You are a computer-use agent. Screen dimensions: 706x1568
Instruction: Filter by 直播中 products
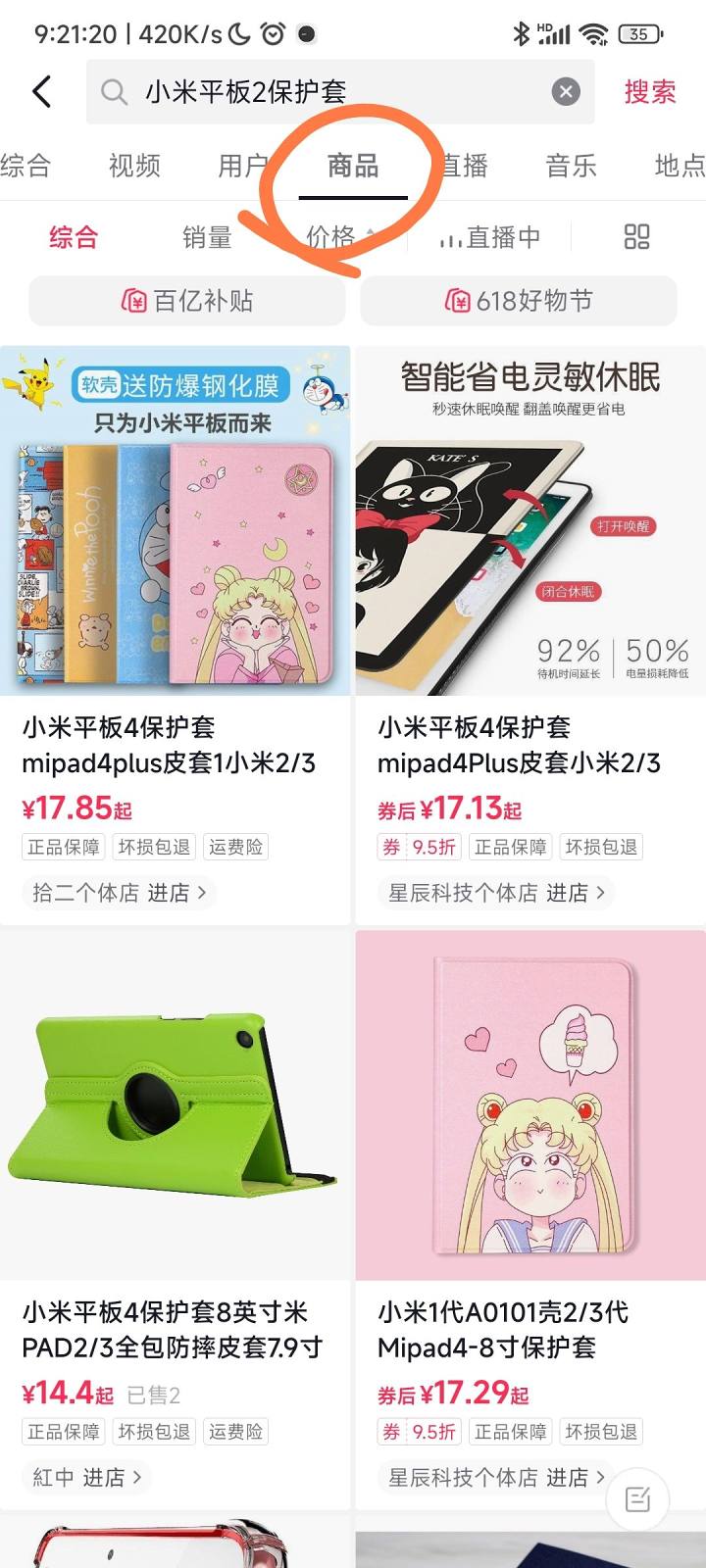[489, 237]
